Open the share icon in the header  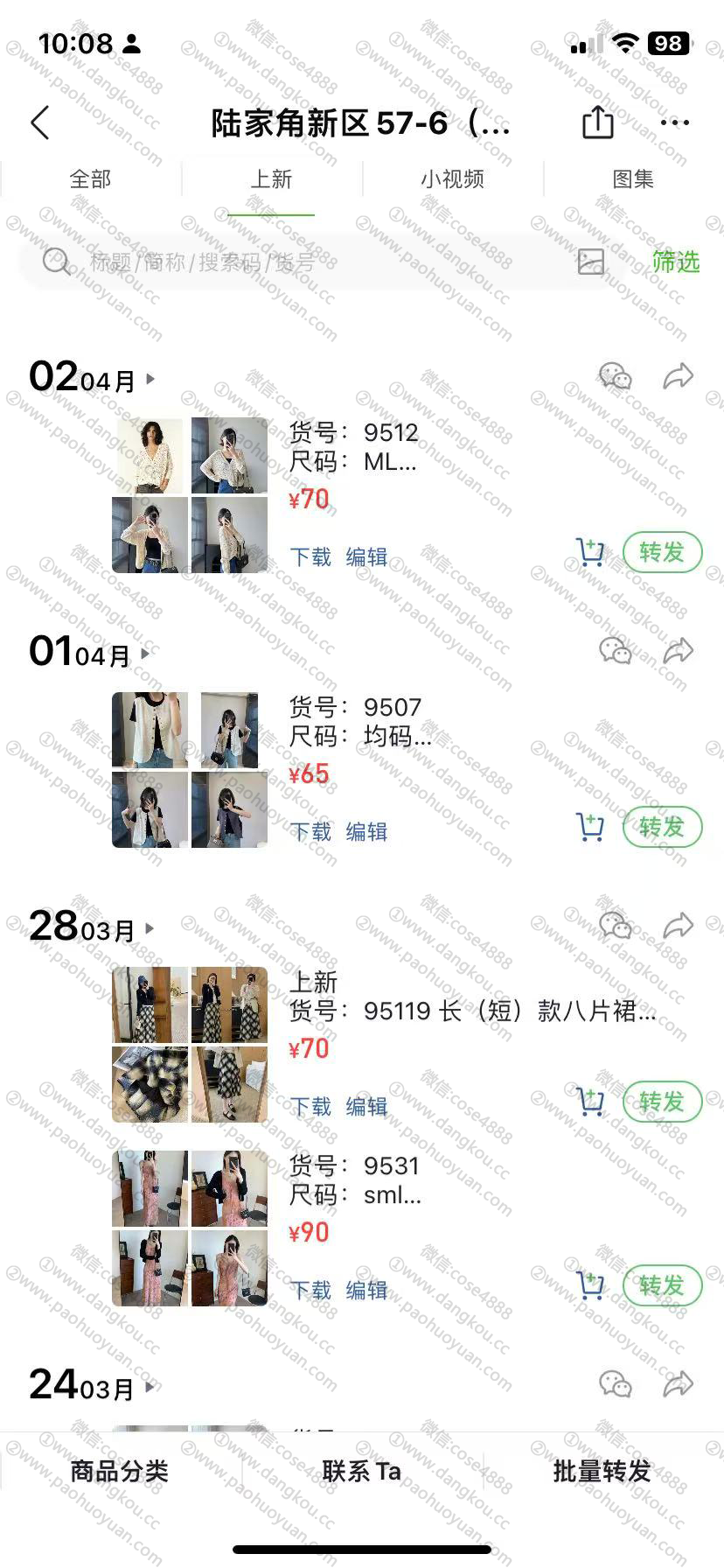[x=598, y=122]
